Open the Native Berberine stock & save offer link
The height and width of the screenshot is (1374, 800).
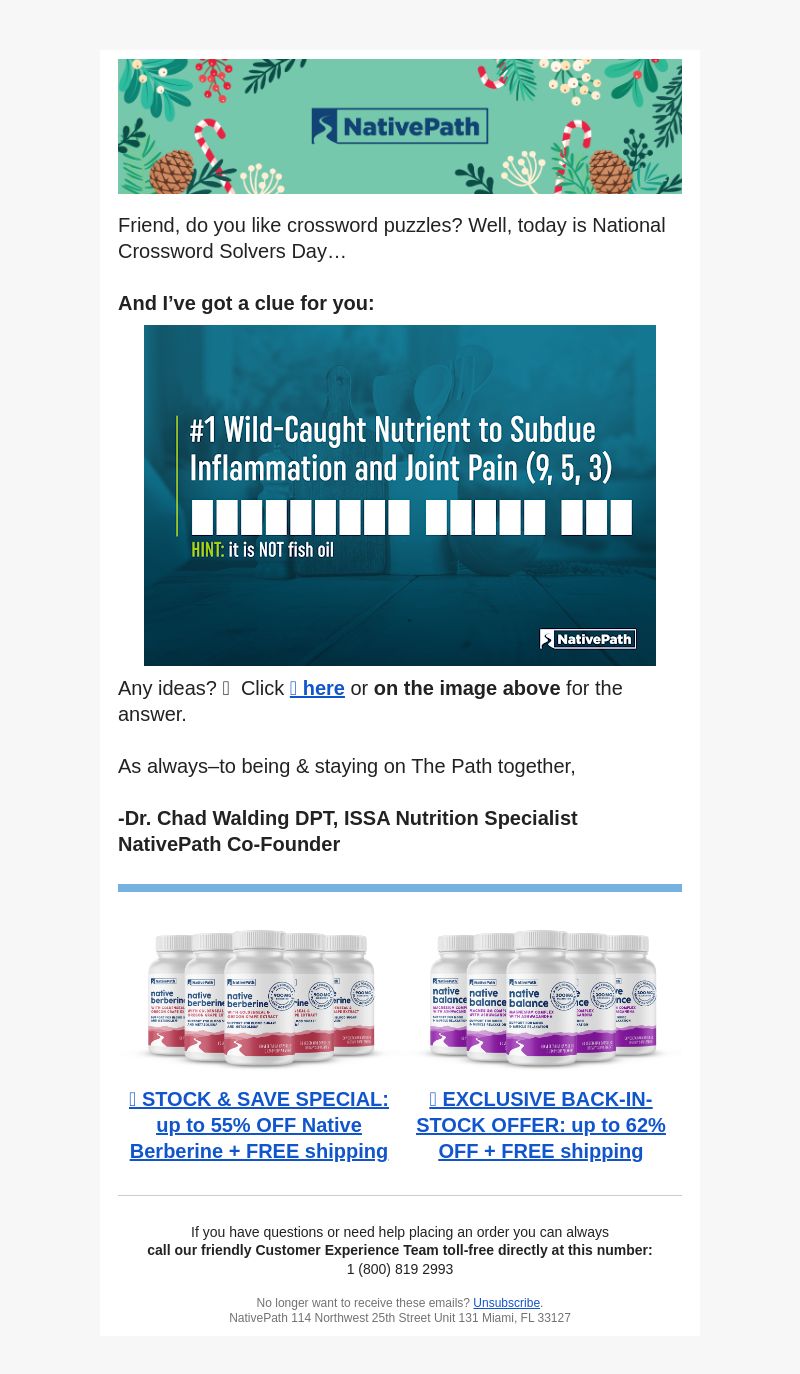click(x=259, y=1125)
